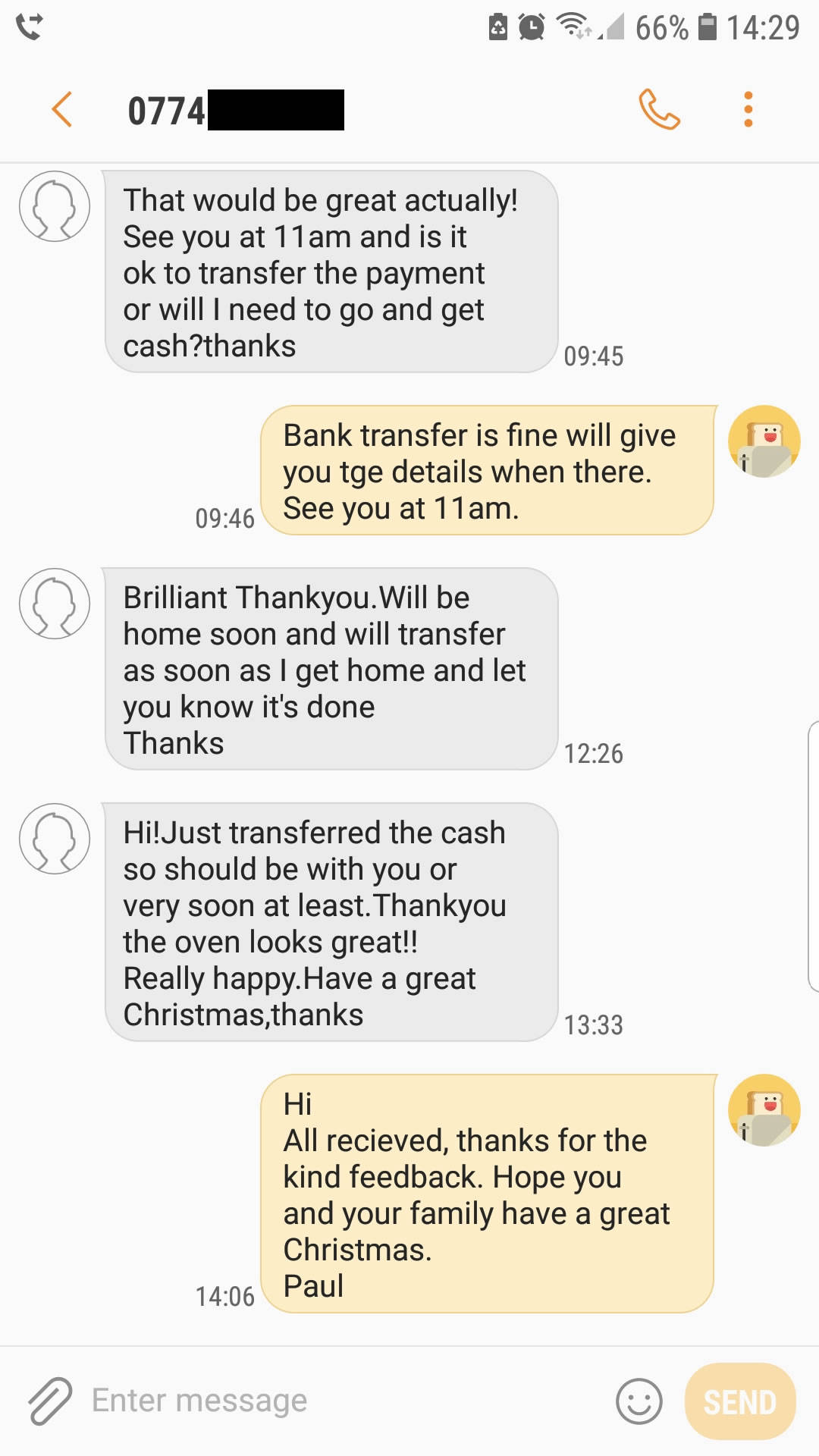Attach a file with the paperclip
The width and height of the screenshot is (819, 1456).
click(50, 1401)
